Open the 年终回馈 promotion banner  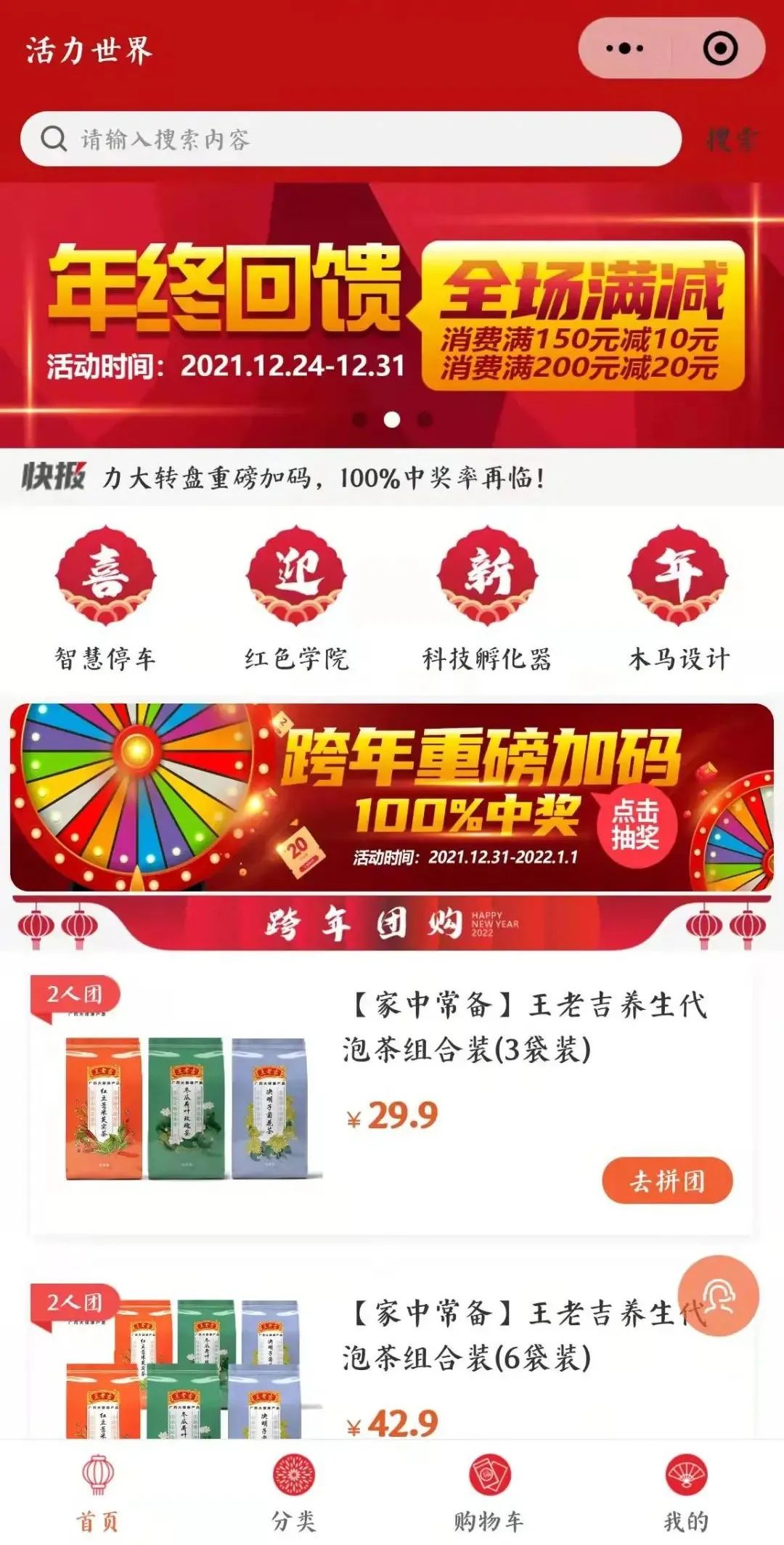coord(392,312)
